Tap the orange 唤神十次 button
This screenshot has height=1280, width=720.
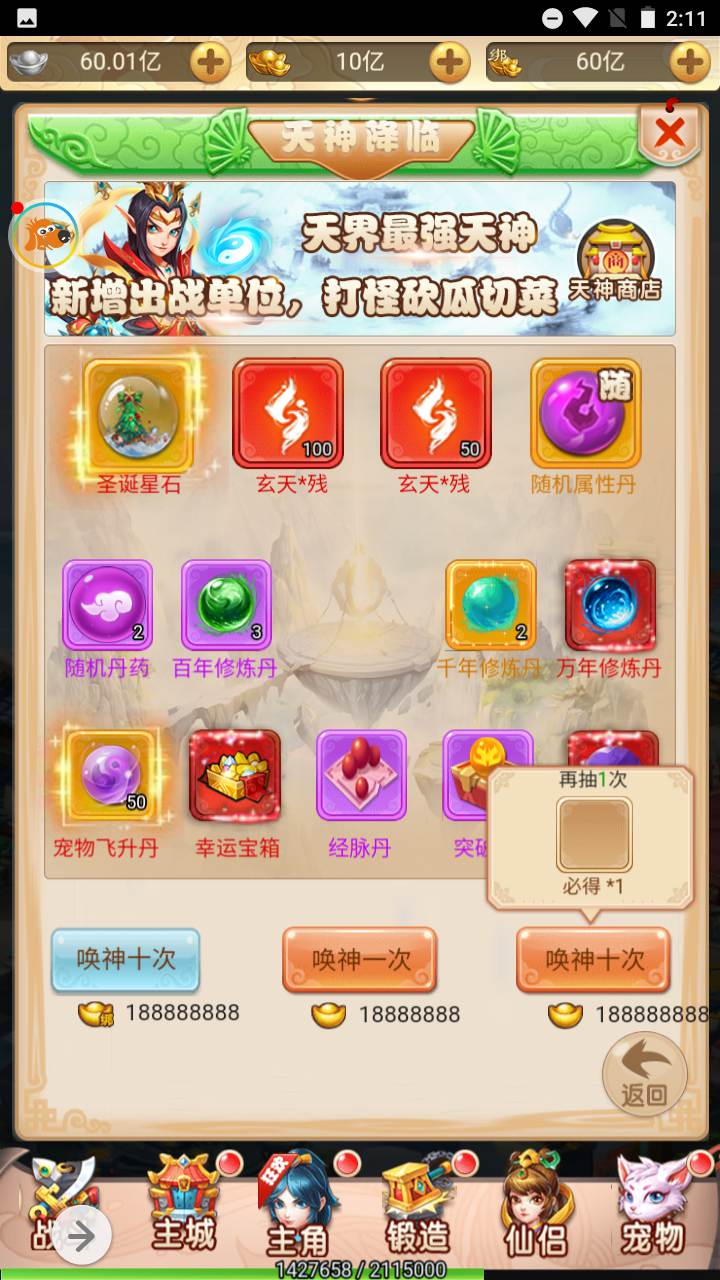[594, 959]
